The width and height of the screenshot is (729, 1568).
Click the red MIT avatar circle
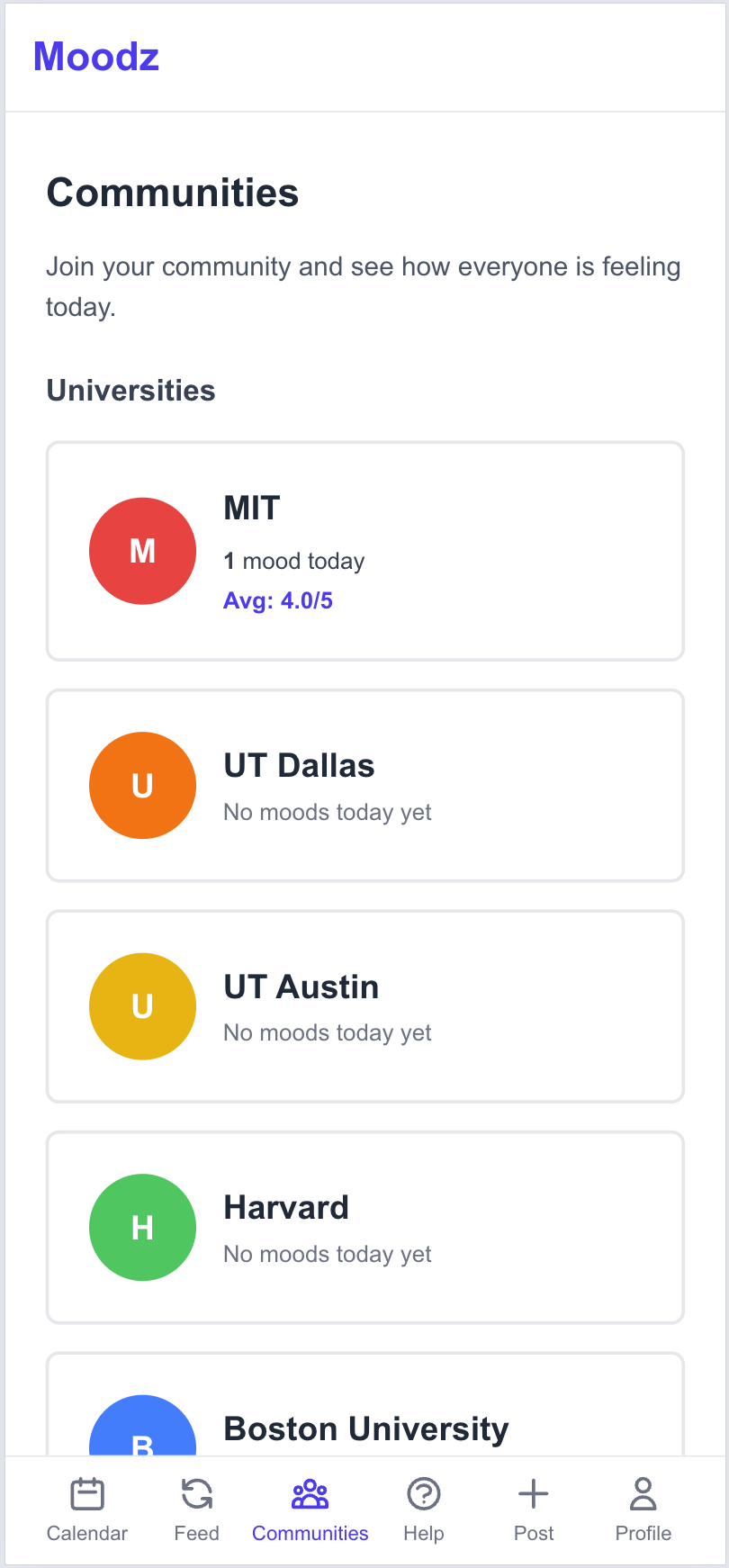(x=142, y=550)
